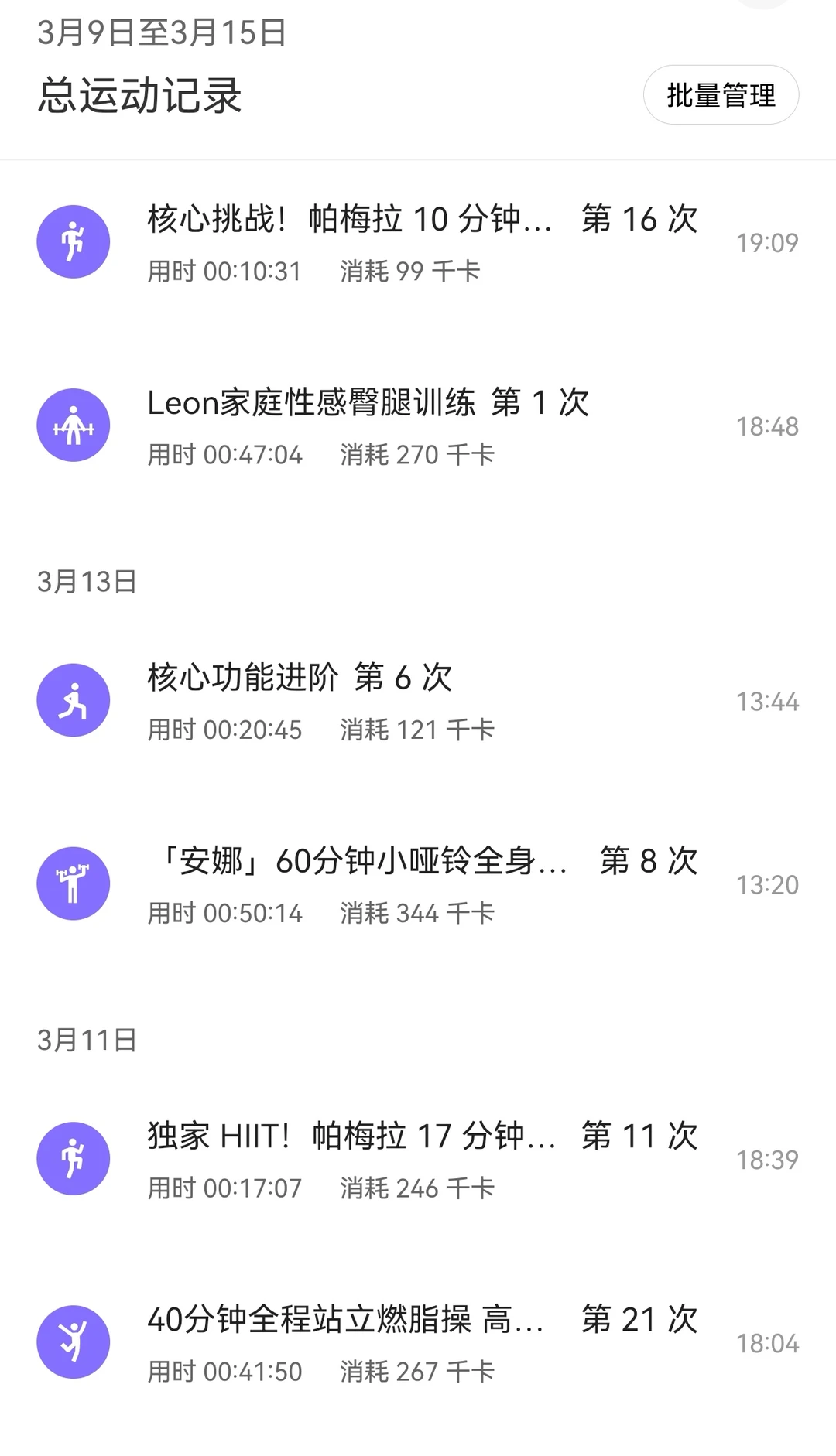
Task: Open the Leon家庭性感臀腿训练 workout record
Action: pyautogui.click(x=418, y=426)
